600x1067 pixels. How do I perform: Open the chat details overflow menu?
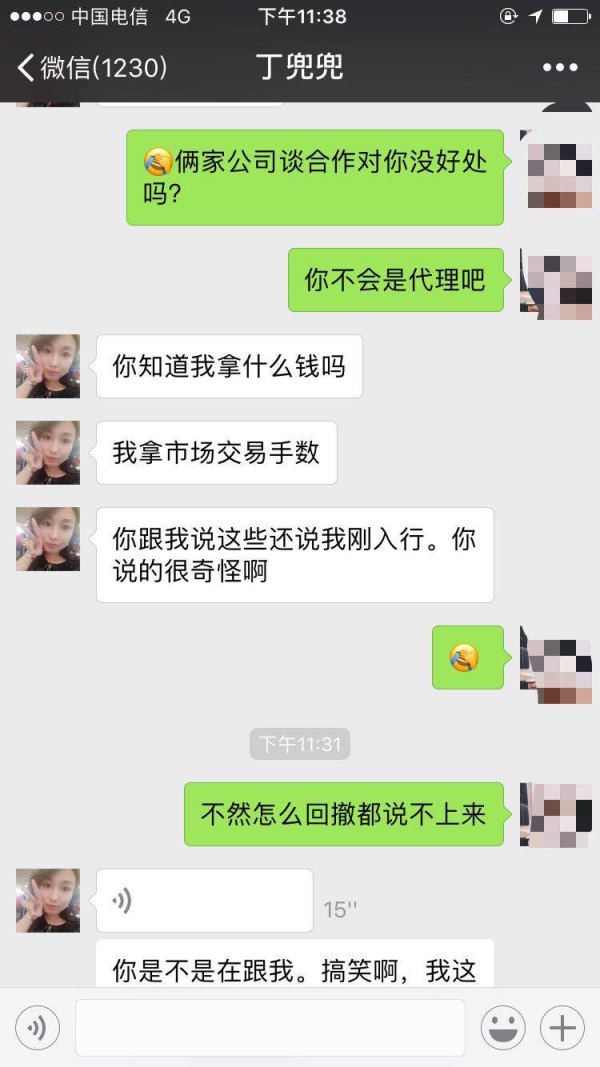point(560,68)
